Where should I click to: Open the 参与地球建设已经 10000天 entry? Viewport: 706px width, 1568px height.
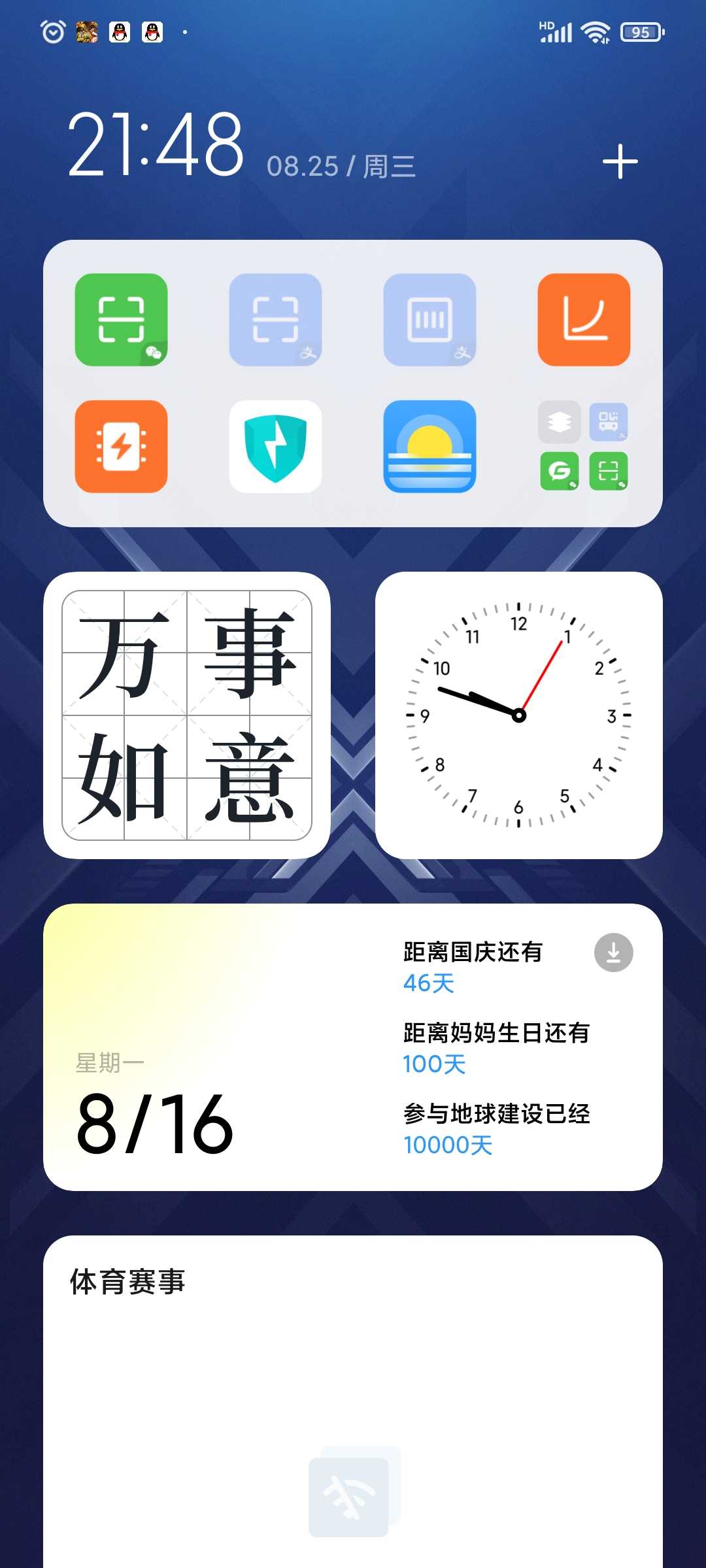(496, 1129)
